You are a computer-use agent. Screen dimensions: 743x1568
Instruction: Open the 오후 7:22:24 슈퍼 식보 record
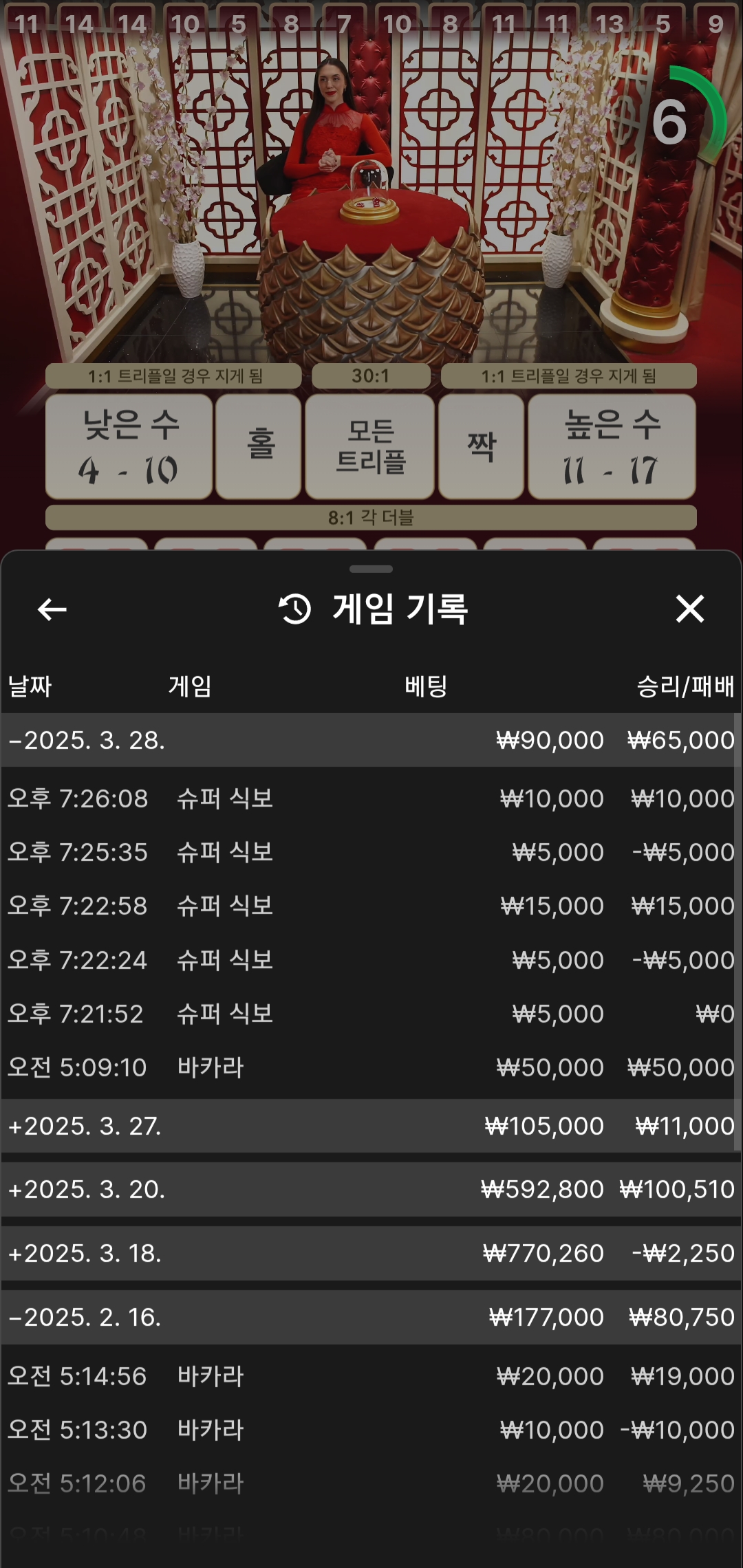pos(370,960)
